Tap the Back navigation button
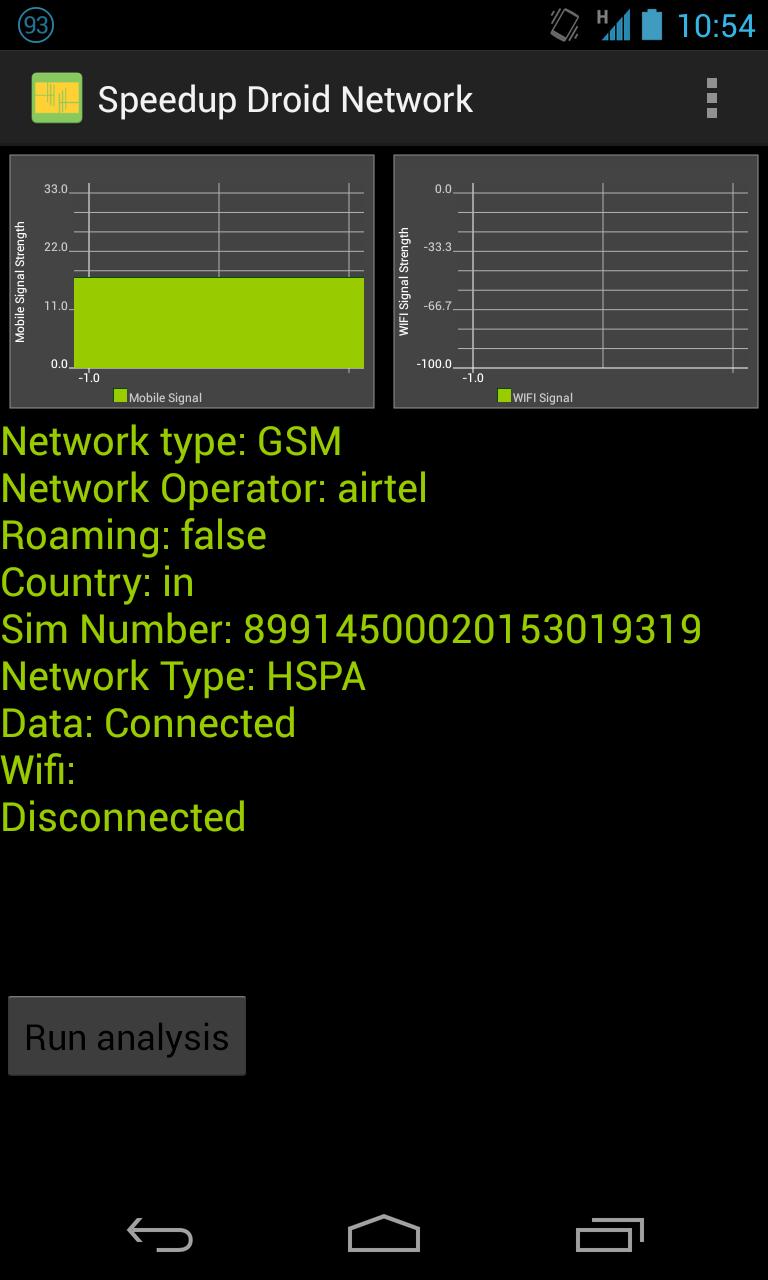Viewport: 768px width, 1280px height. [159, 1235]
